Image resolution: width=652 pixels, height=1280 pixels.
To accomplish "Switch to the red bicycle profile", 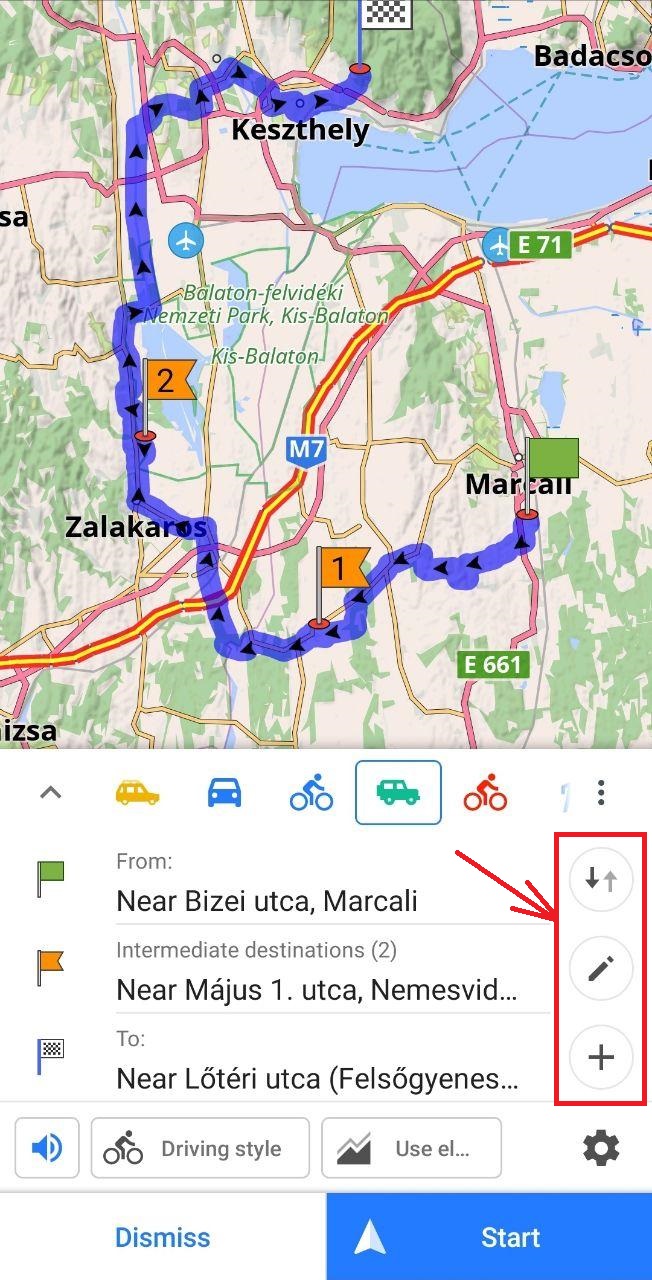I will pyautogui.click(x=485, y=794).
